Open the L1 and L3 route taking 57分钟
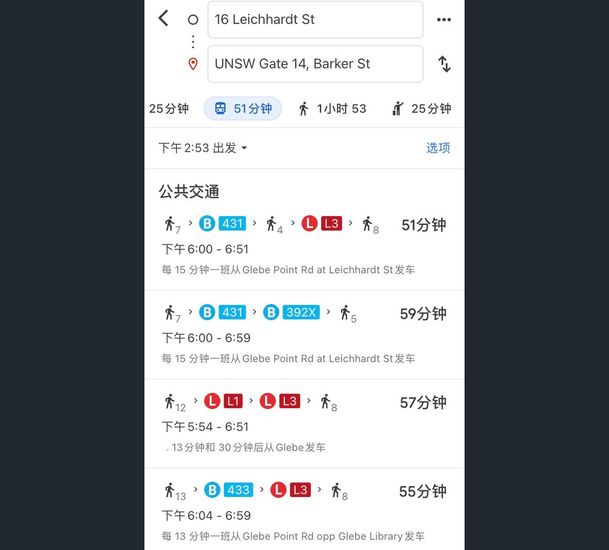This screenshot has width=609, height=550. (304, 423)
